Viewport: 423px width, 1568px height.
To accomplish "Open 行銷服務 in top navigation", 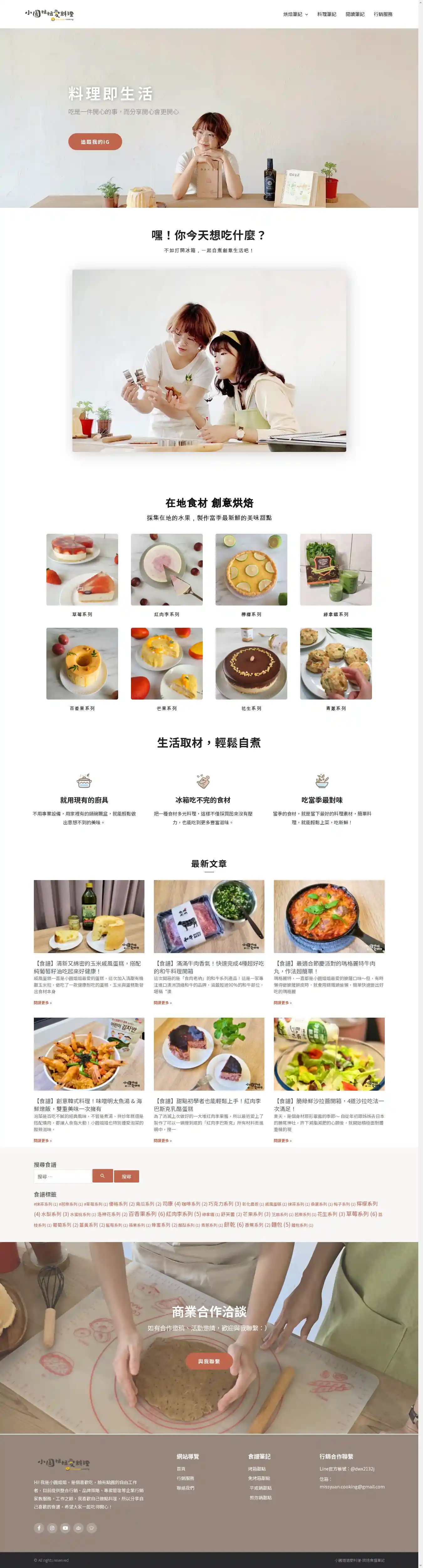I will click(383, 14).
